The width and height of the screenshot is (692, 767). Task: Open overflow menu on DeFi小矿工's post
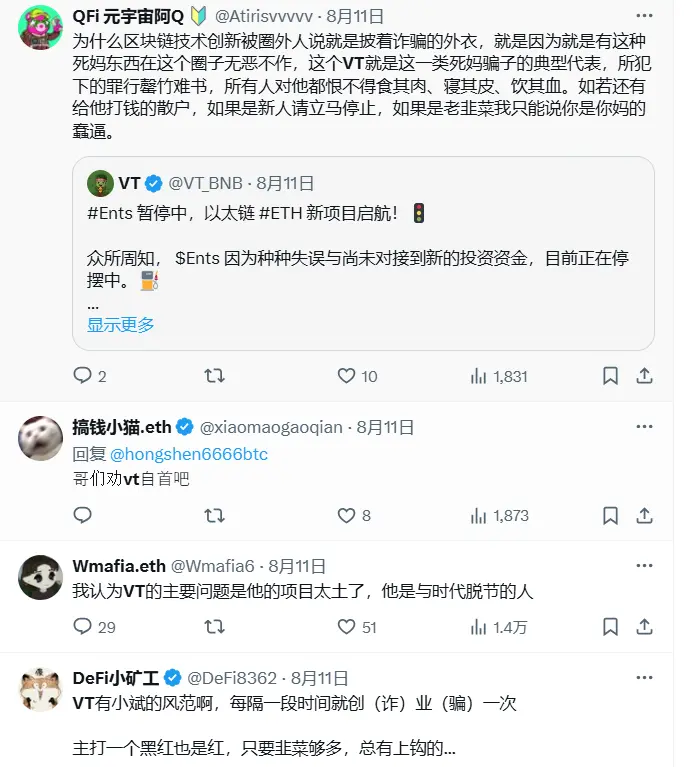645,677
